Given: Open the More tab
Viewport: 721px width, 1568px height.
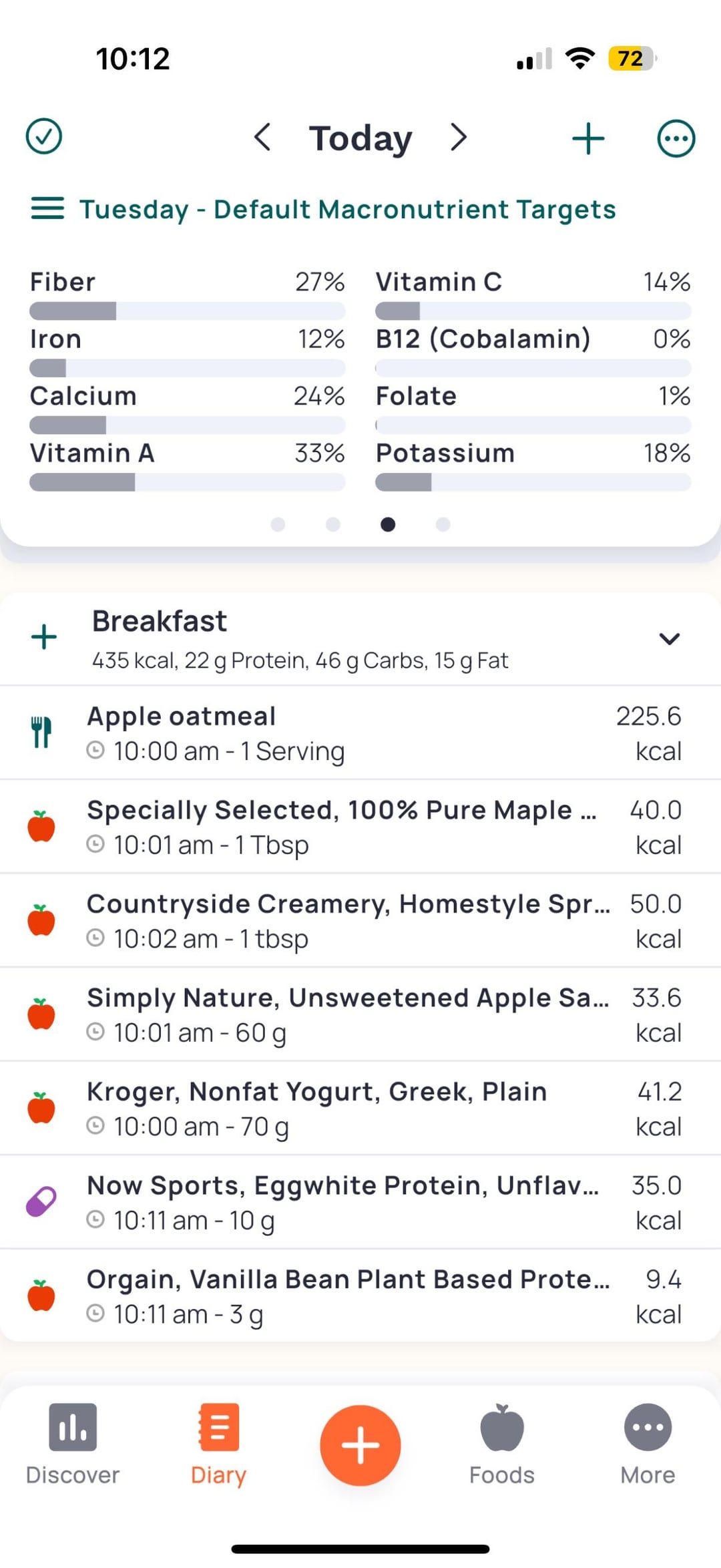Looking at the screenshot, I should click(648, 1444).
